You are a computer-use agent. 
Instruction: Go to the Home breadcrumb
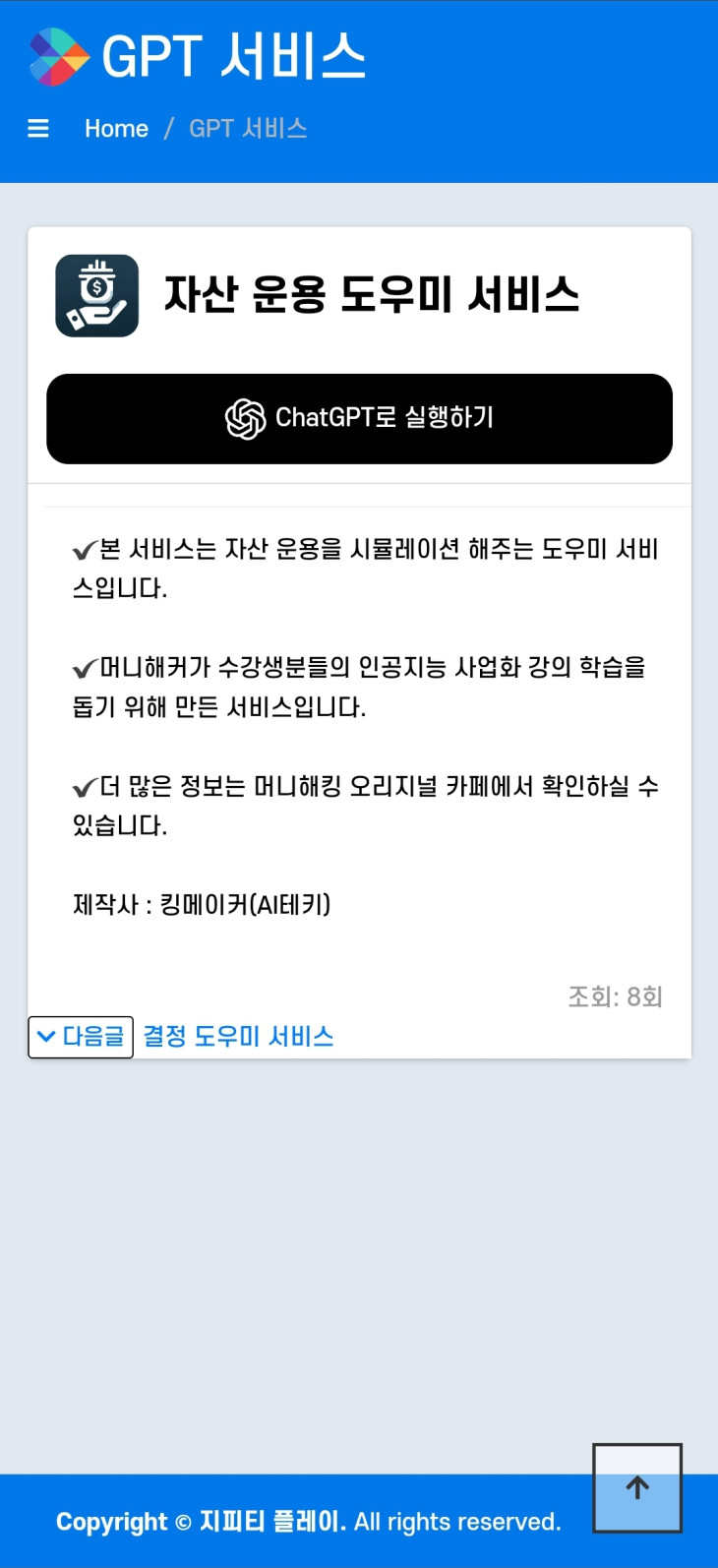pyautogui.click(x=116, y=129)
